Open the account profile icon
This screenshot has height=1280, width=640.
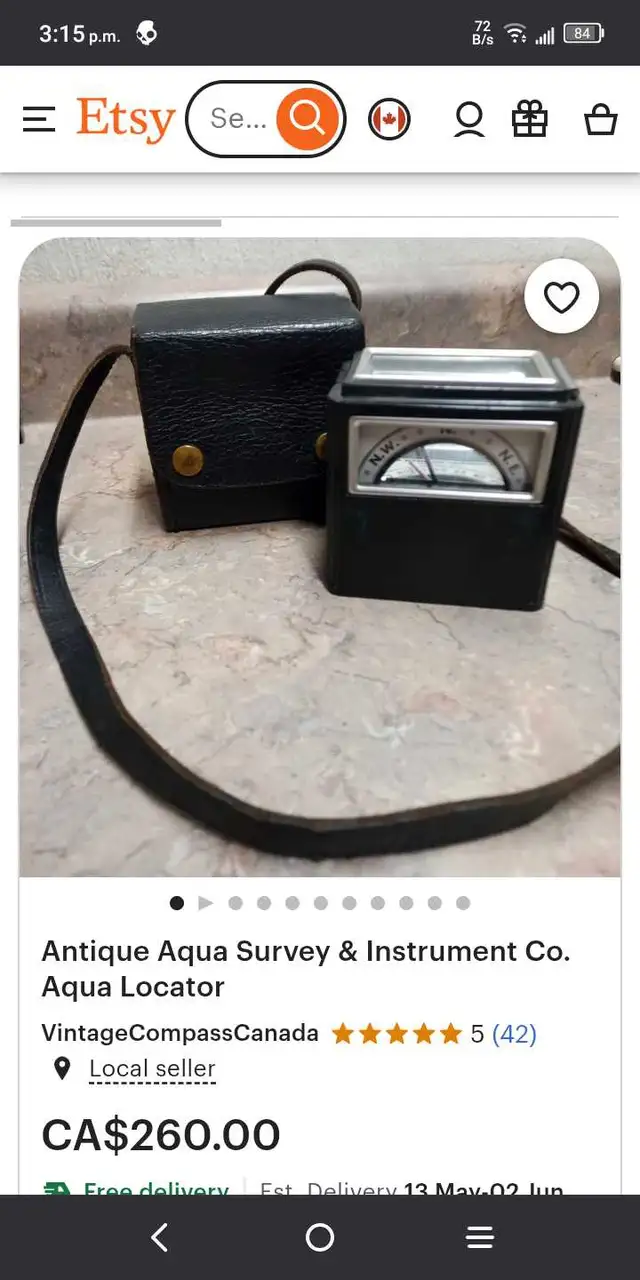(x=469, y=120)
